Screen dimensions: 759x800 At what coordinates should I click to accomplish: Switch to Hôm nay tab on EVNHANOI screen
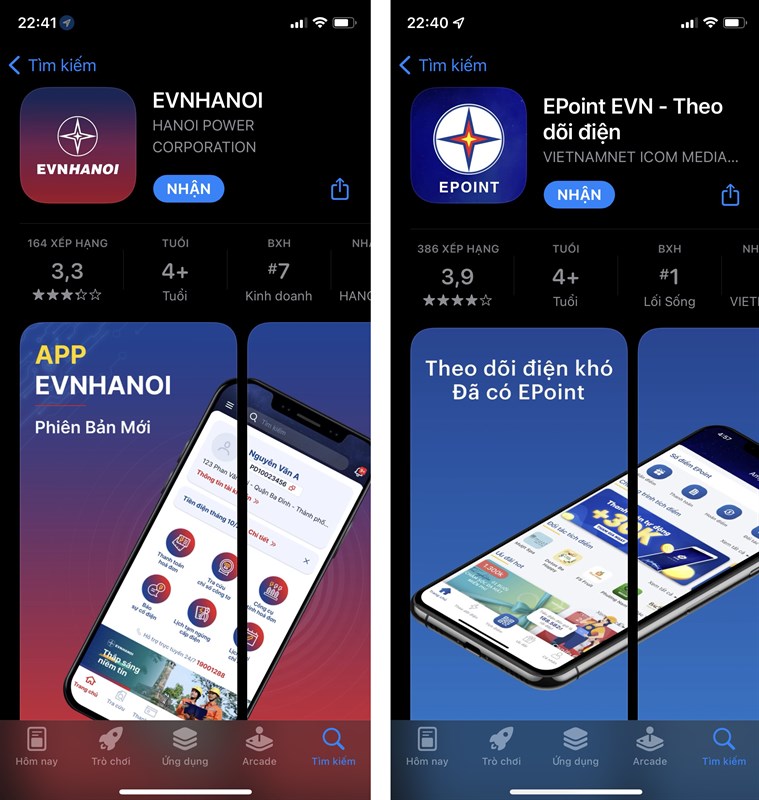point(36,746)
